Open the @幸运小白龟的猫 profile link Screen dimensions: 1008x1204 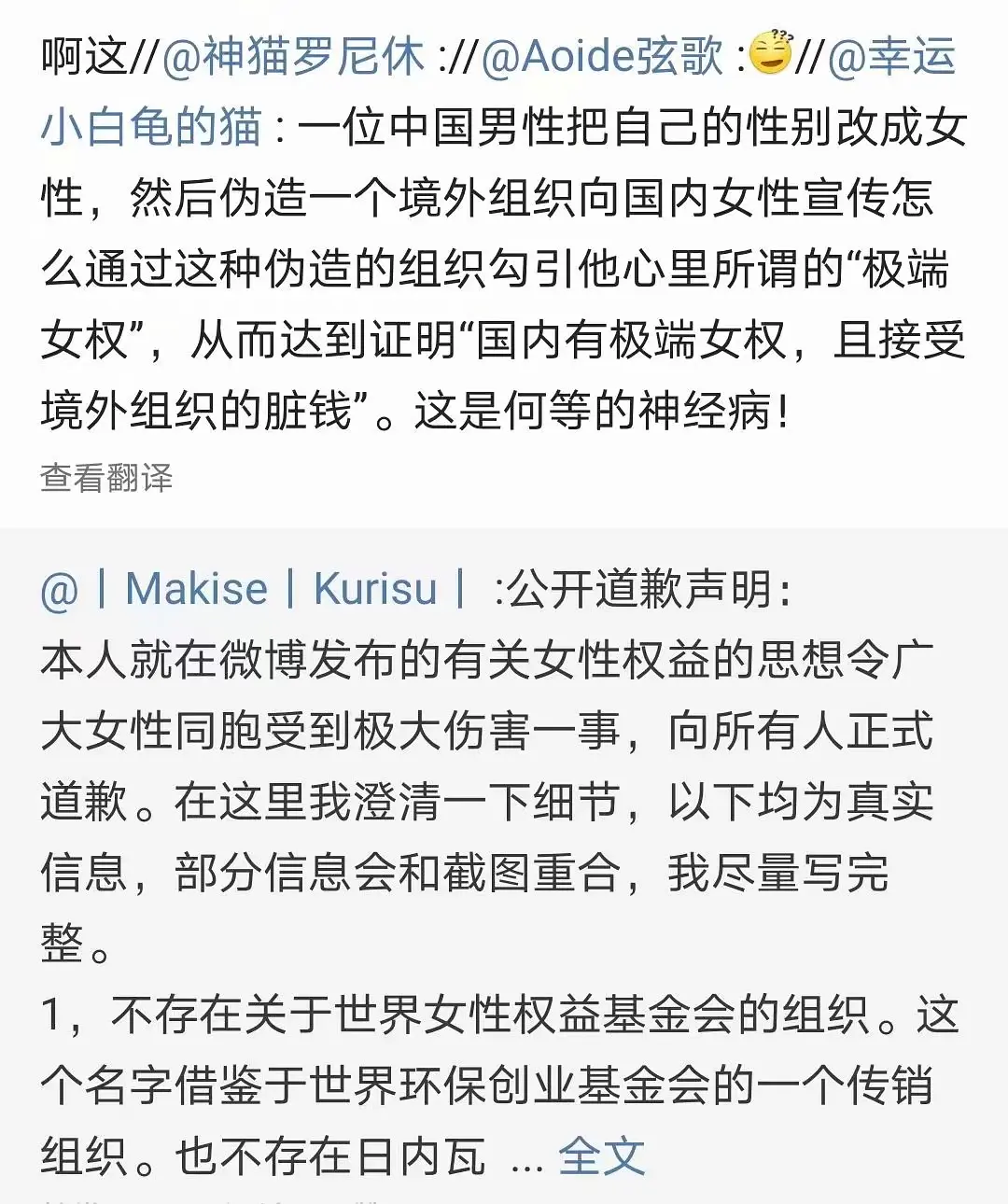point(149,128)
